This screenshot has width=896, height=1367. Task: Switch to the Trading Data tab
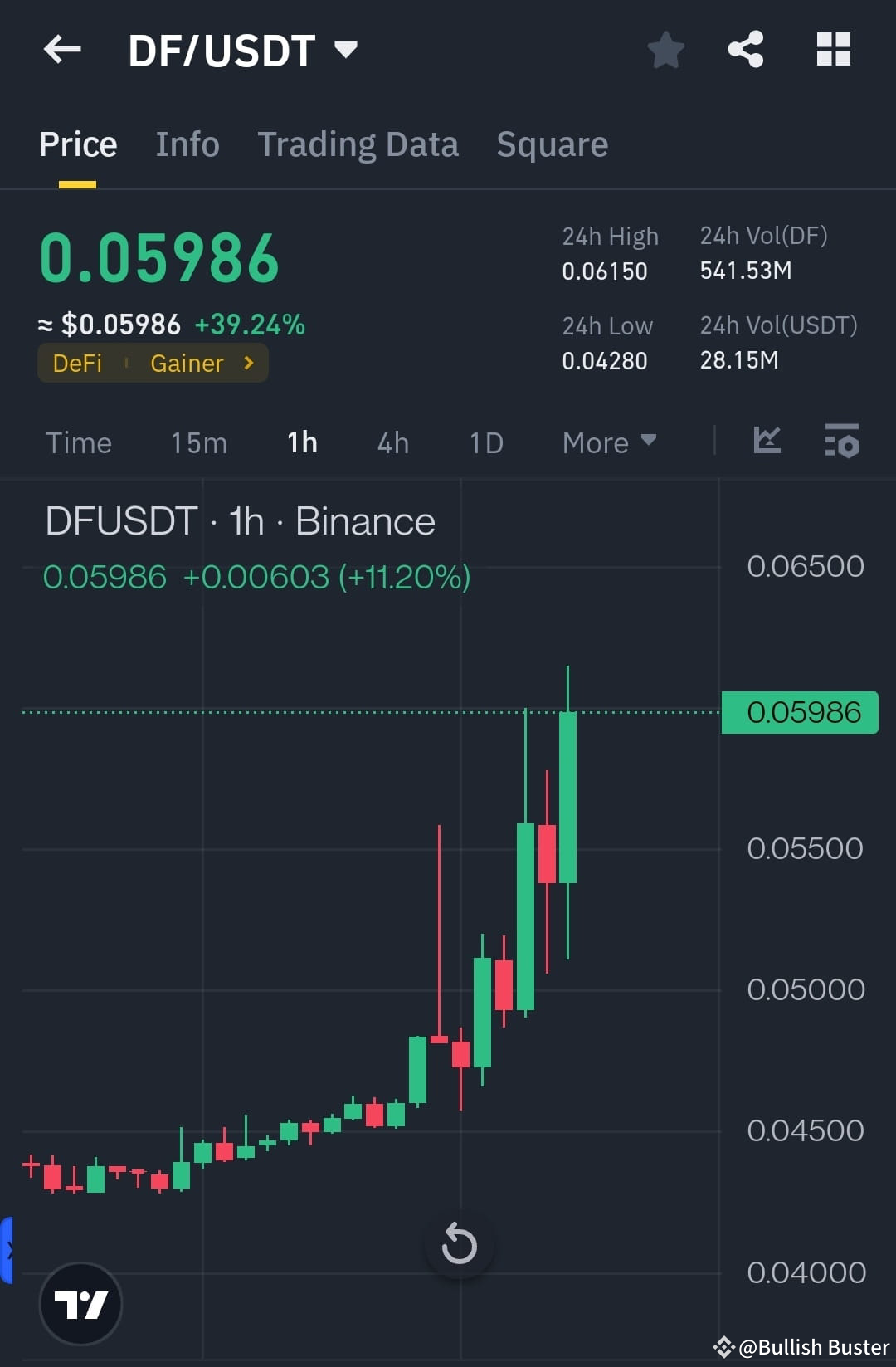pos(358,144)
